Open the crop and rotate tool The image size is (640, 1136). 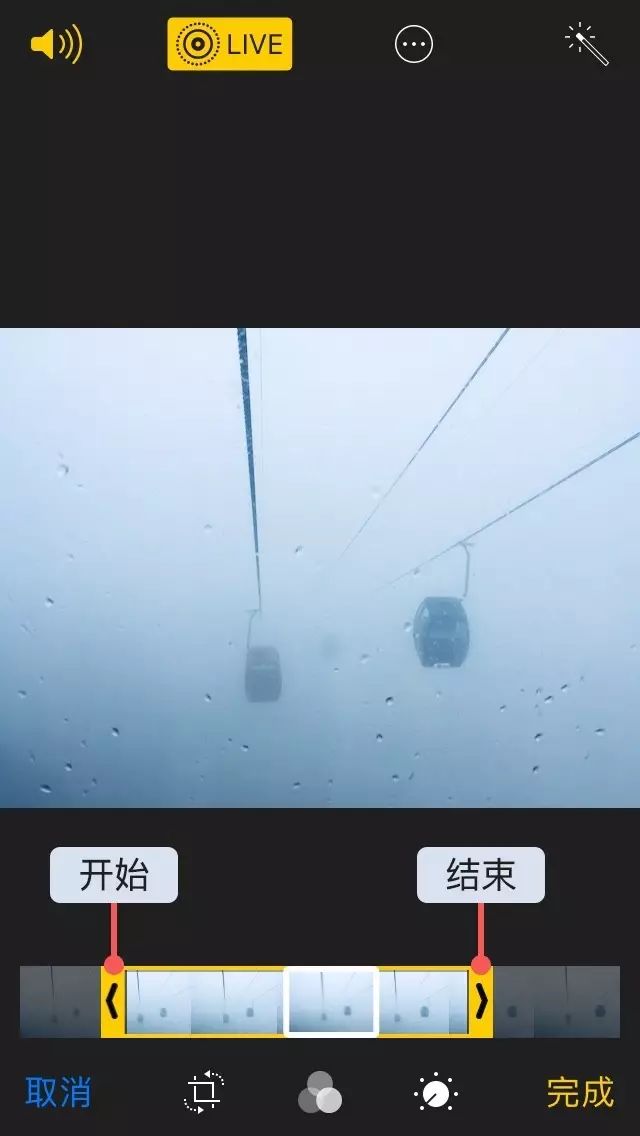point(204,1092)
